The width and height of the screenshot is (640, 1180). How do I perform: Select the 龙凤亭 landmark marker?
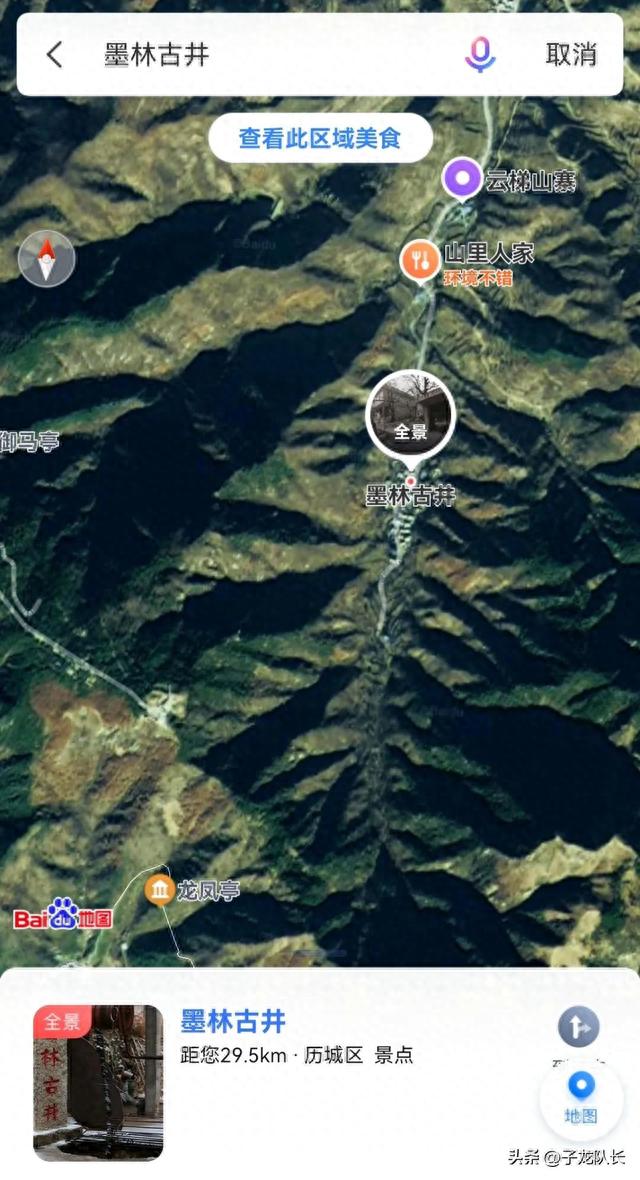(x=160, y=890)
